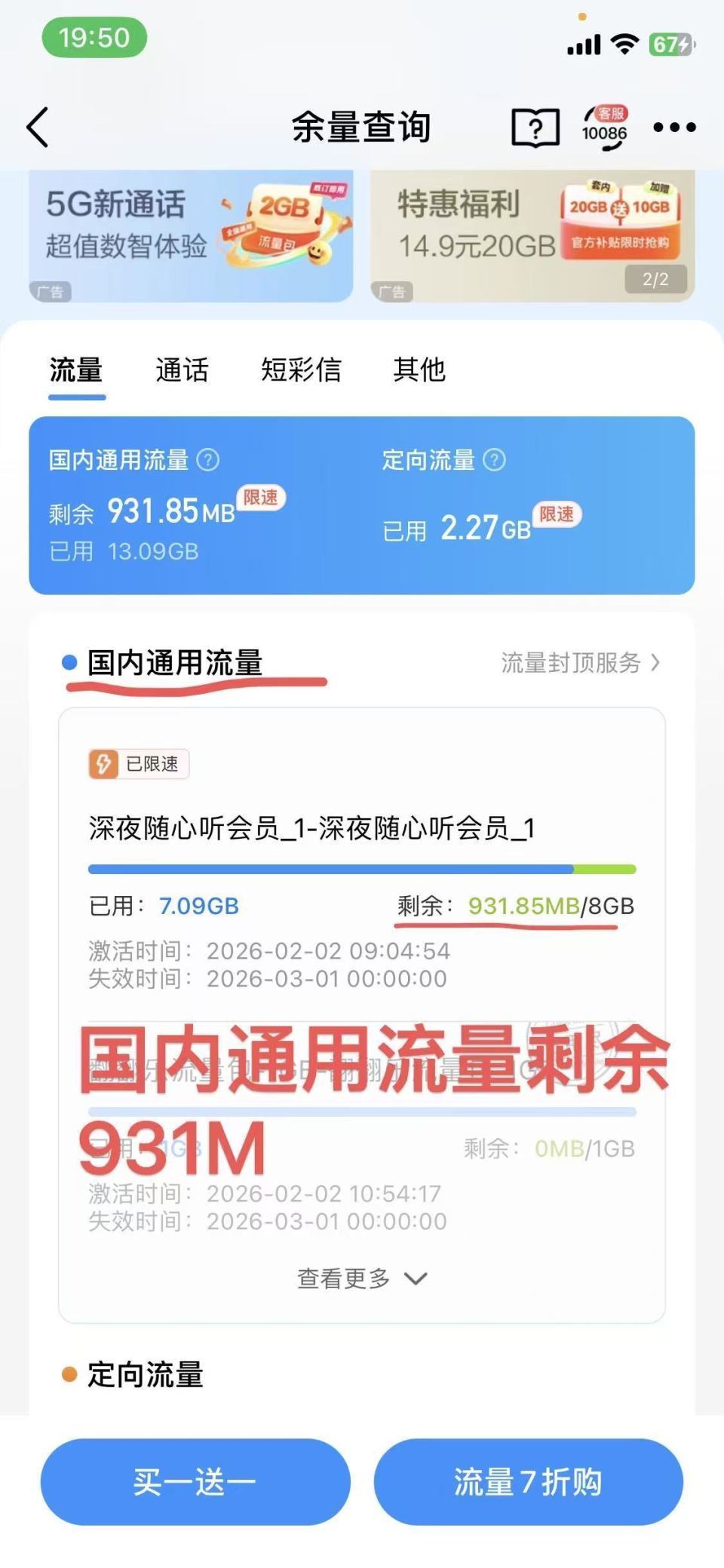Open the help guide question-mark icon
The width and height of the screenshot is (724, 1568).
(535, 127)
